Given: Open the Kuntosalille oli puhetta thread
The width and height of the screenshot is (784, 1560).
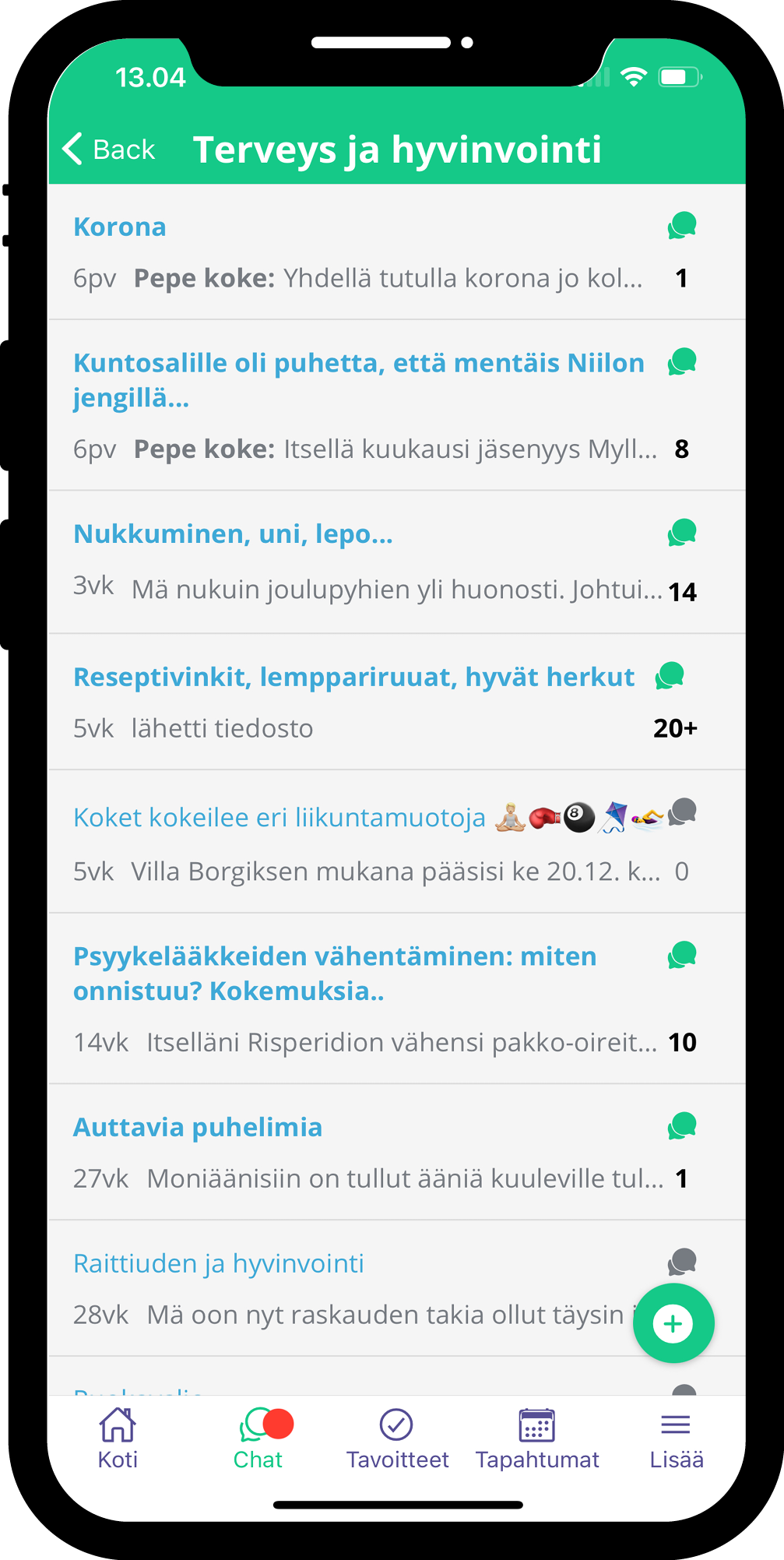Looking at the screenshot, I should (396, 405).
